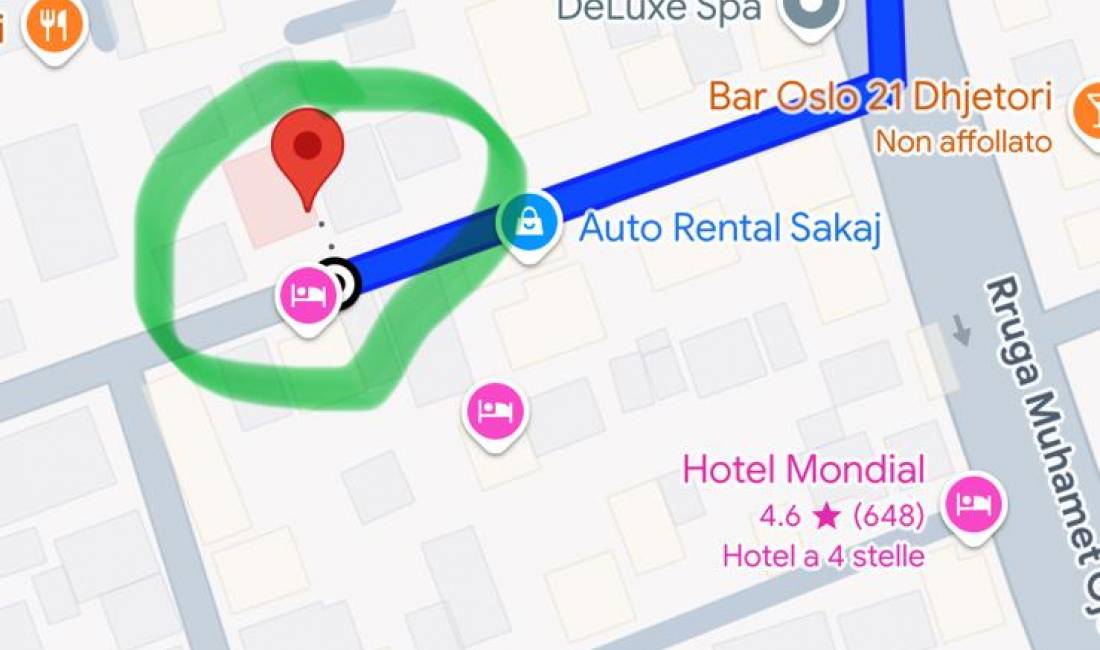The height and width of the screenshot is (650, 1100).
Task: View Bar Oslo 21 Dhjetori details
Action: click(879, 98)
